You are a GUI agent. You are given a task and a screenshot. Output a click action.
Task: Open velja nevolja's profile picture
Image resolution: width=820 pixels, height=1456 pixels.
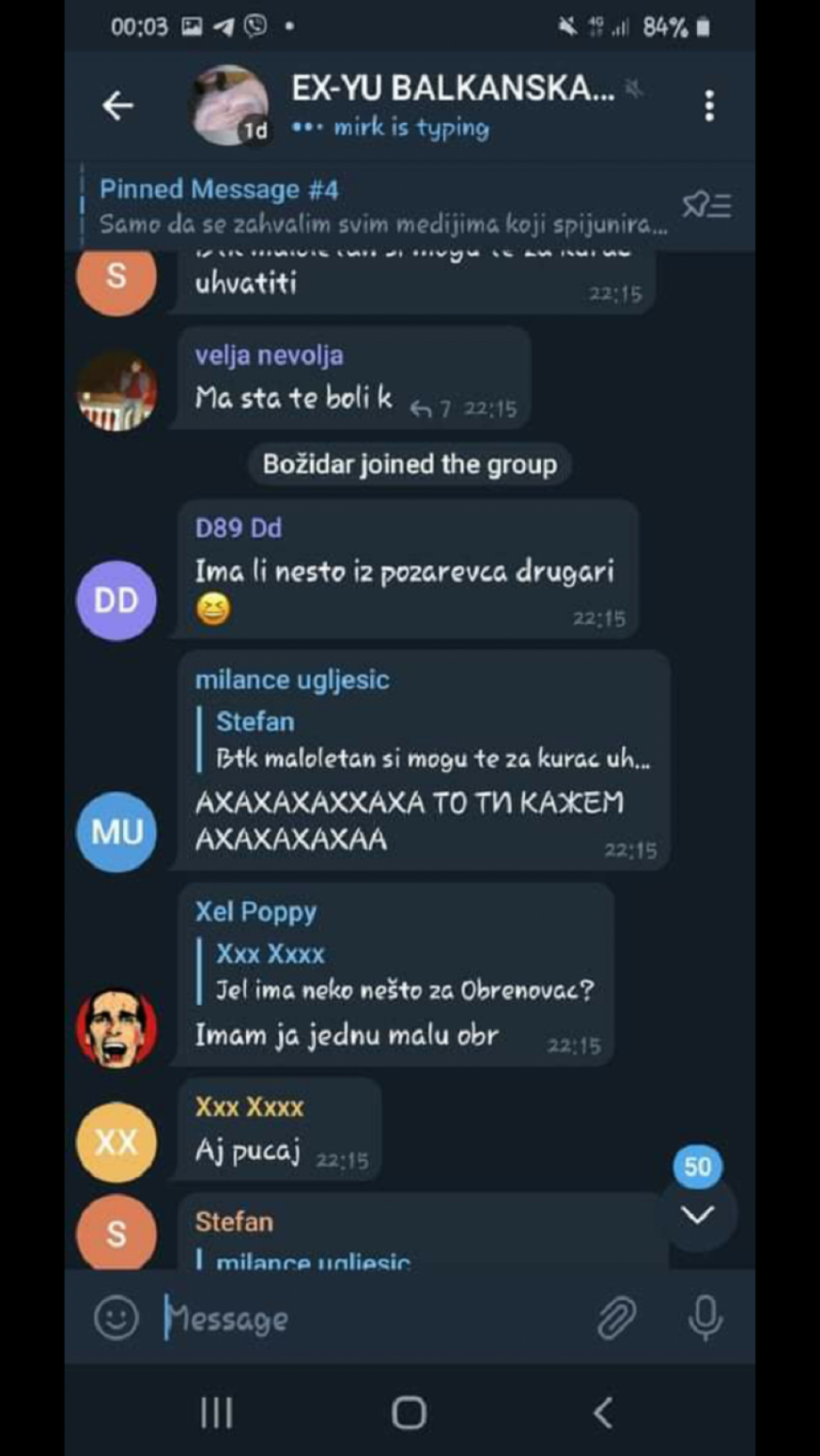[x=117, y=392]
